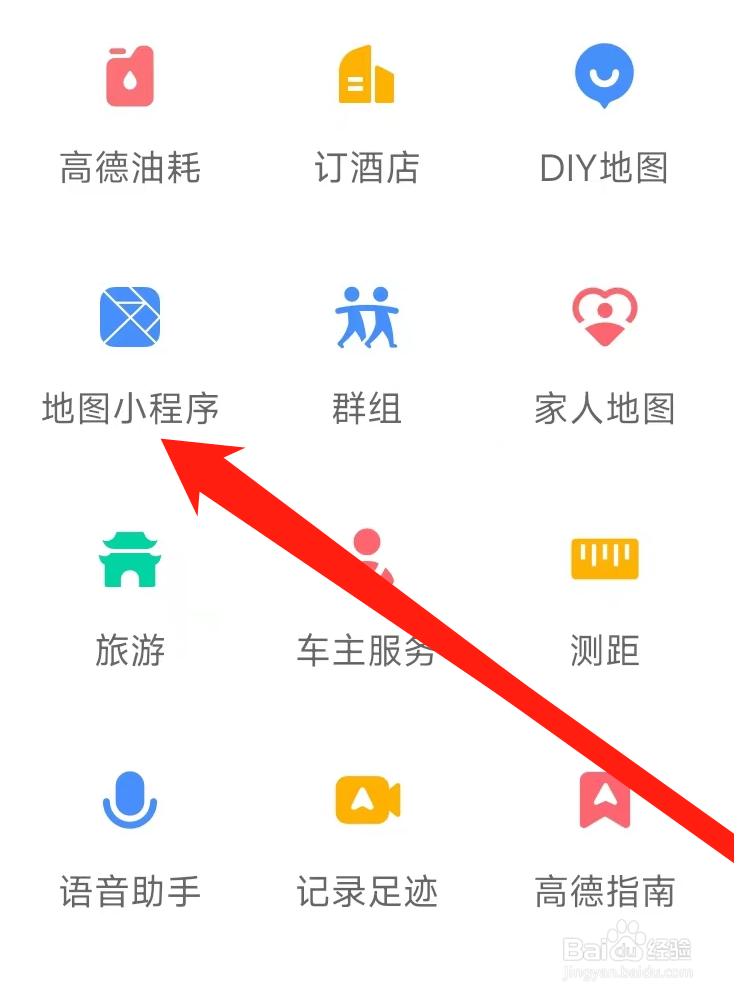Click the DIY地图 text label
This screenshot has height=998, width=734.
(603, 169)
